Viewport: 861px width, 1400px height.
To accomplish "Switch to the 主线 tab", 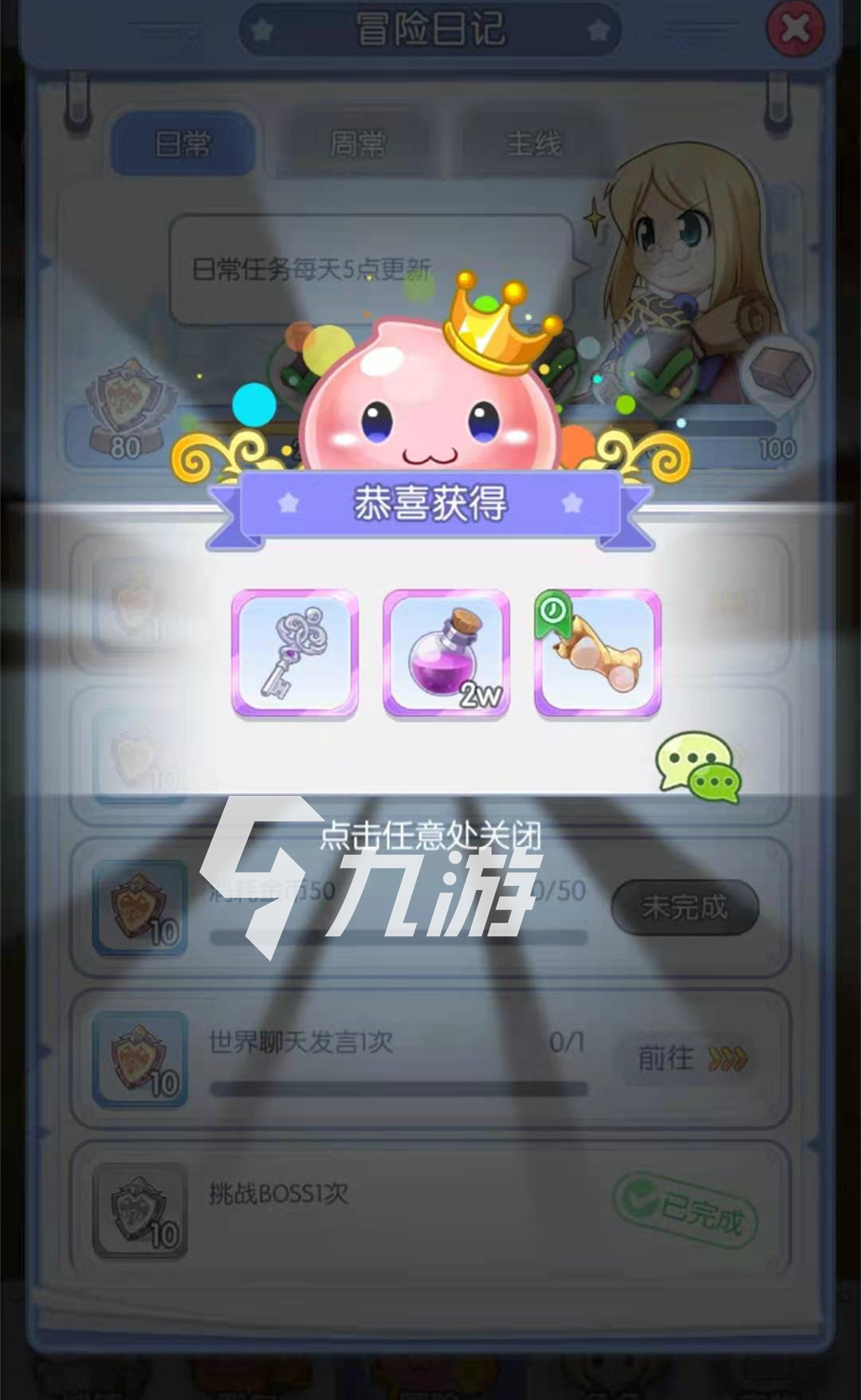I will coord(533,144).
